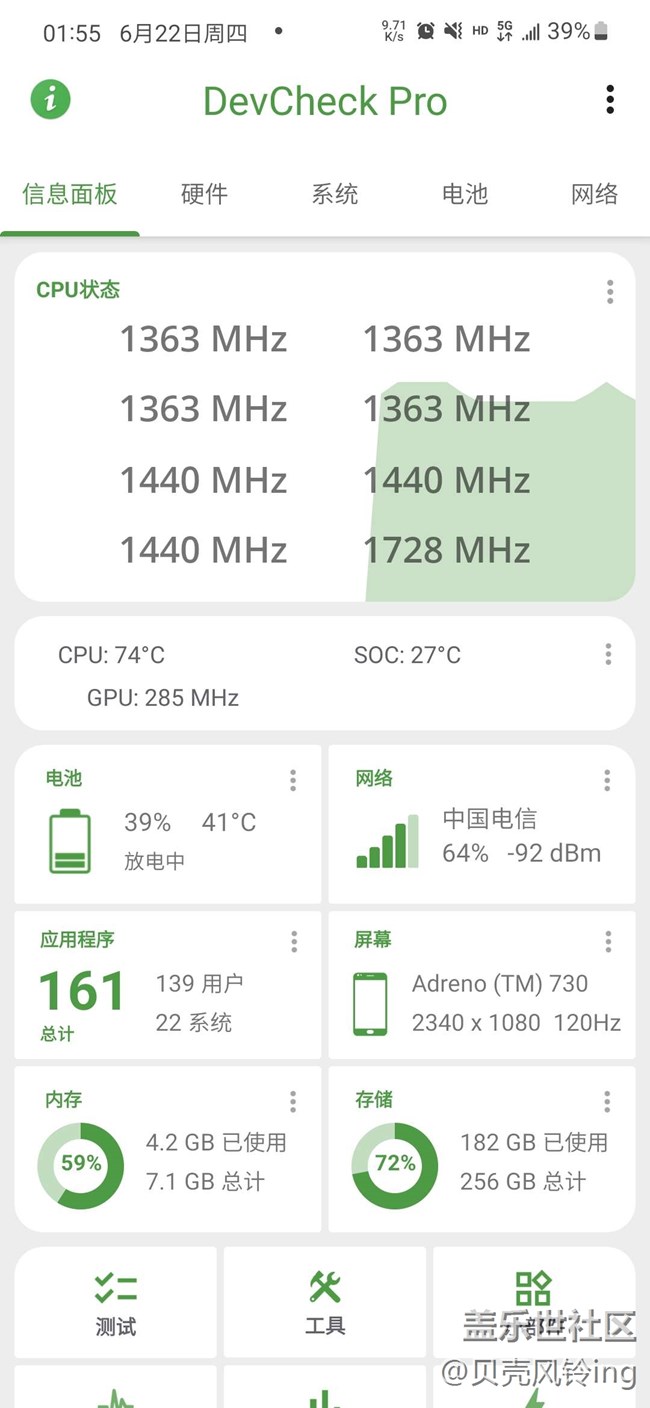Switch to the 系统 tab
This screenshot has height=1408, width=650.
[x=334, y=194]
